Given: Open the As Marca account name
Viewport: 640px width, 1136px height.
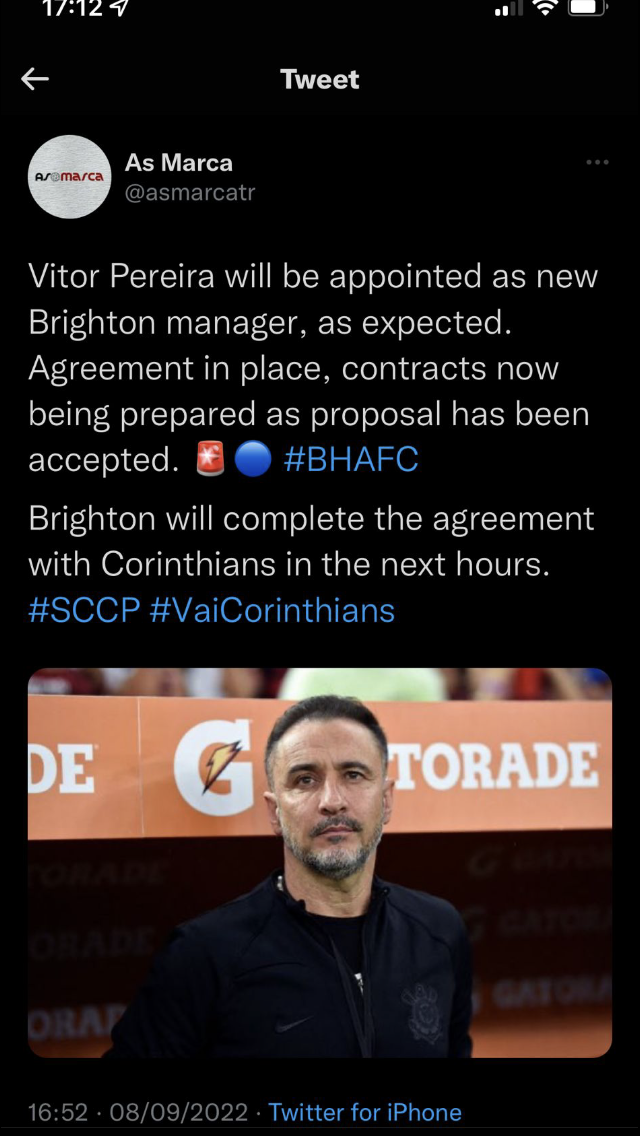Looking at the screenshot, I should [x=178, y=162].
